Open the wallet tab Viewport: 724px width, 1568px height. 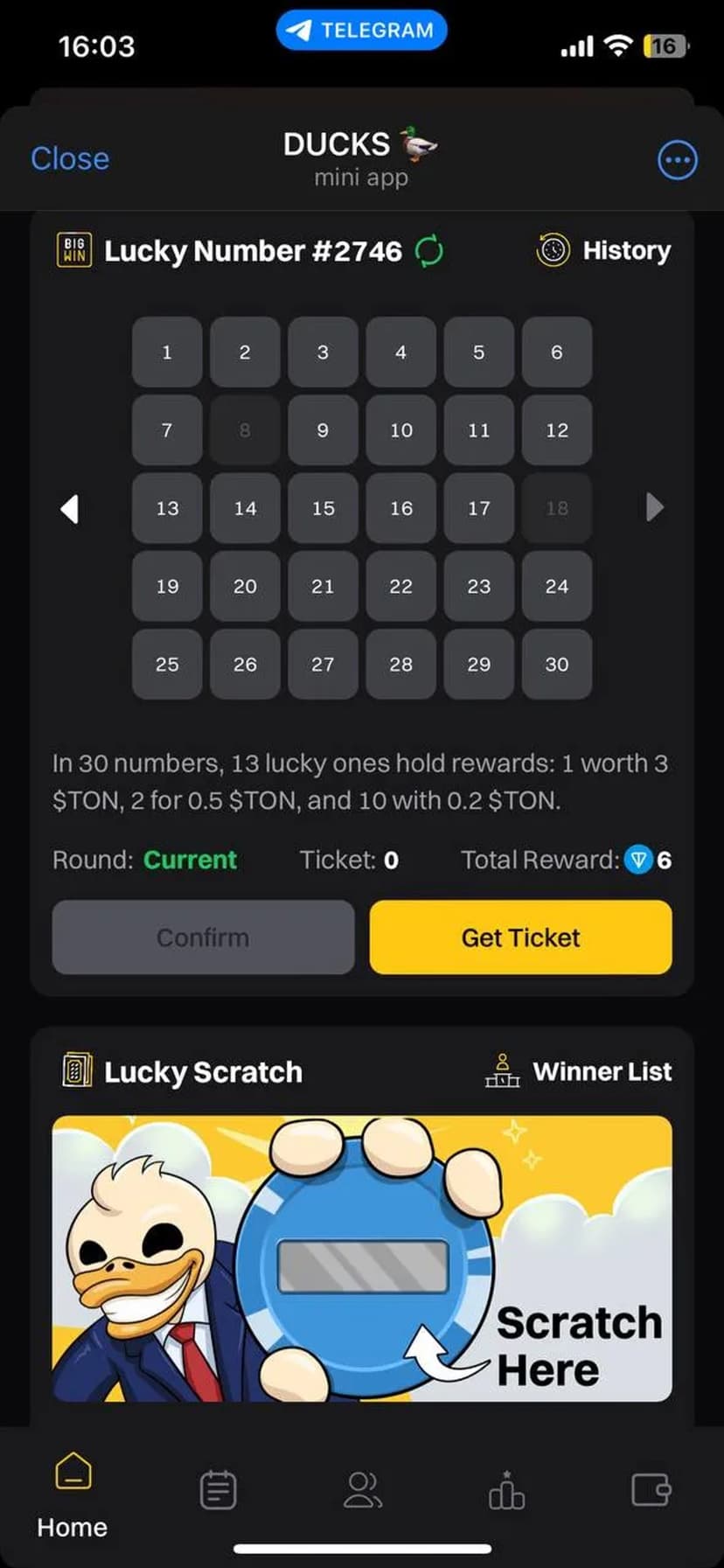pyautogui.click(x=651, y=1490)
